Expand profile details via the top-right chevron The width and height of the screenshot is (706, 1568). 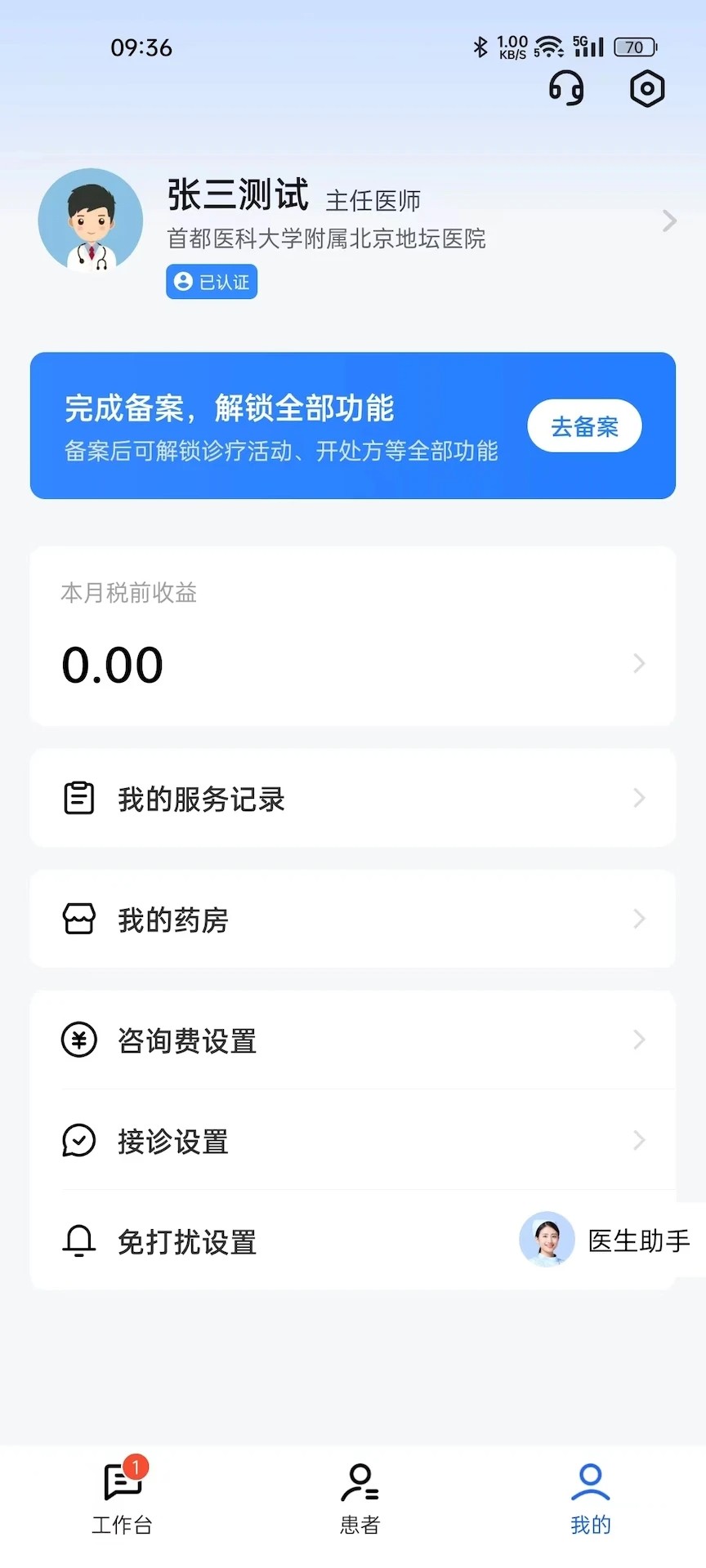[669, 220]
